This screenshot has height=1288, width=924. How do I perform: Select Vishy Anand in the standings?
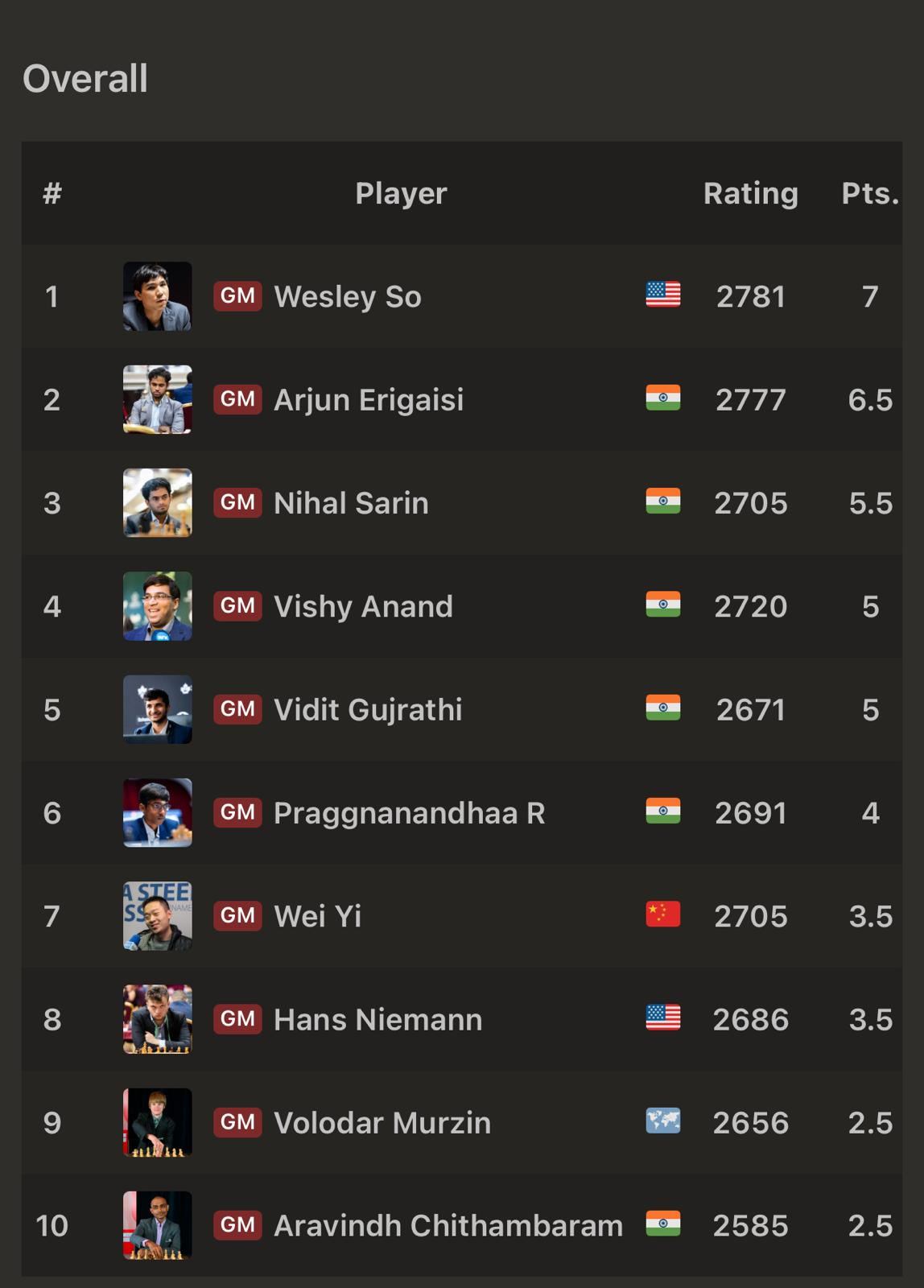[363, 606]
